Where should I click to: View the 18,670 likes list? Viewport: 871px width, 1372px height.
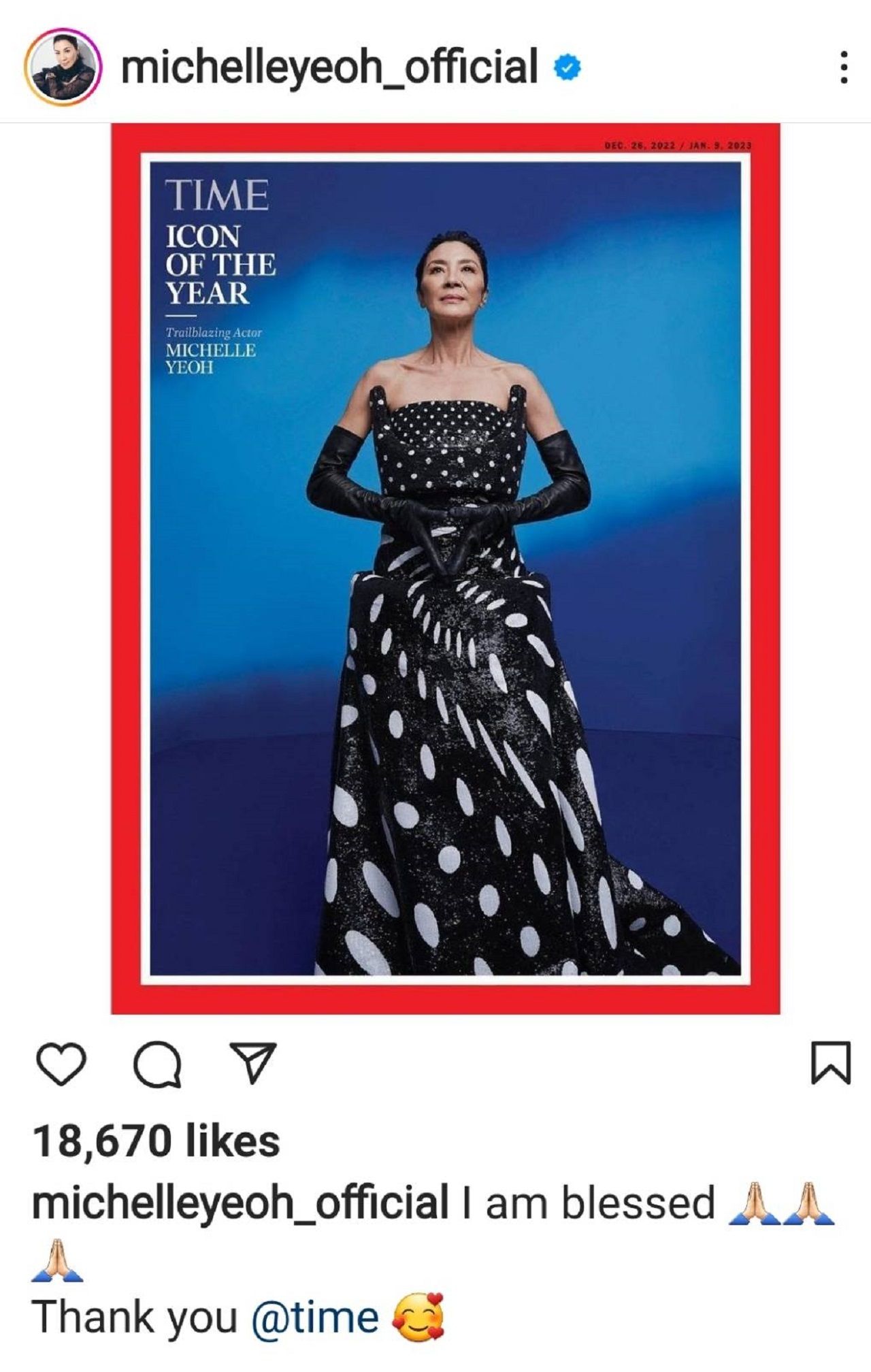pyautogui.click(x=156, y=1141)
